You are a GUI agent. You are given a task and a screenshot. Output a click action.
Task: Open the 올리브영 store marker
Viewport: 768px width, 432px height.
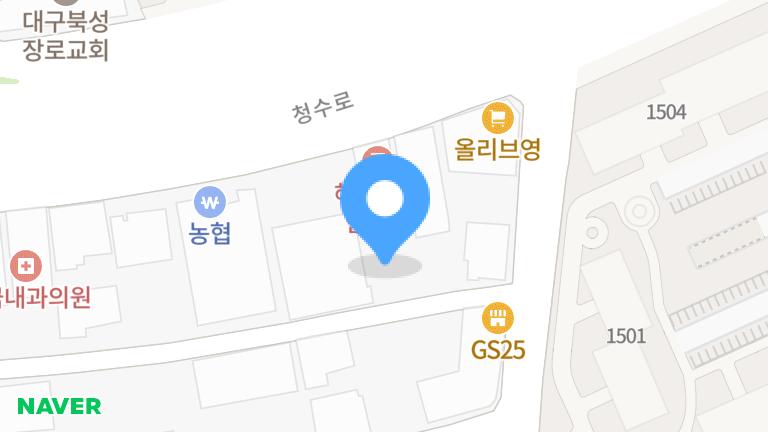[x=497, y=119]
